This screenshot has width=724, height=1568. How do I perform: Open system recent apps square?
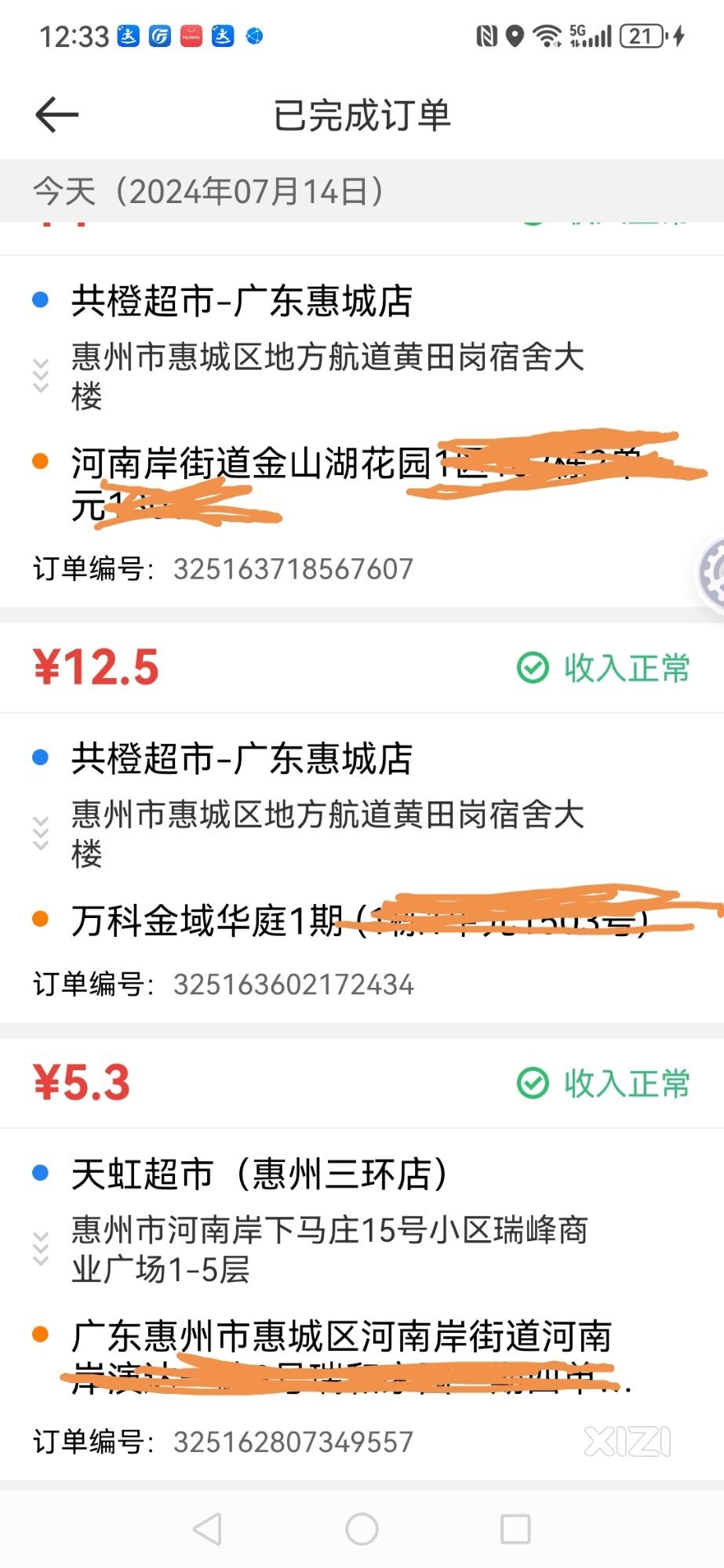pos(515,1529)
